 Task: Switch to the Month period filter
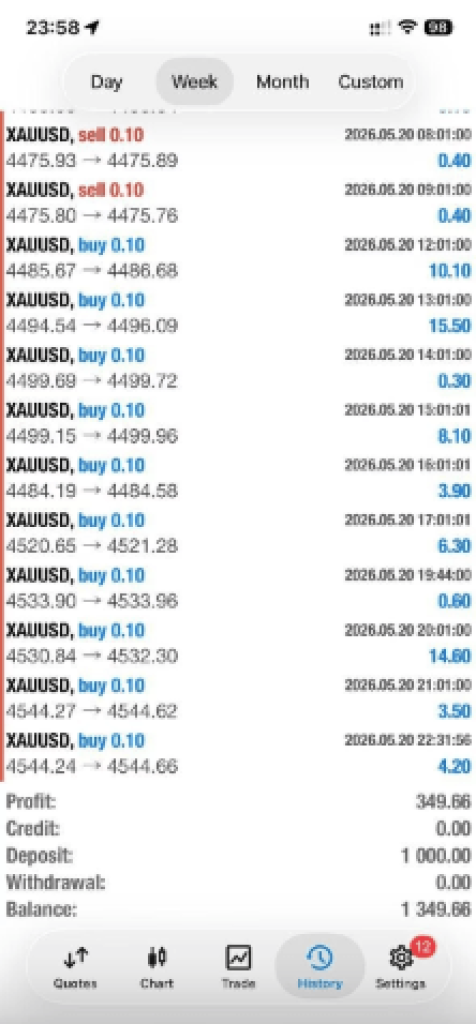(x=282, y=82)
